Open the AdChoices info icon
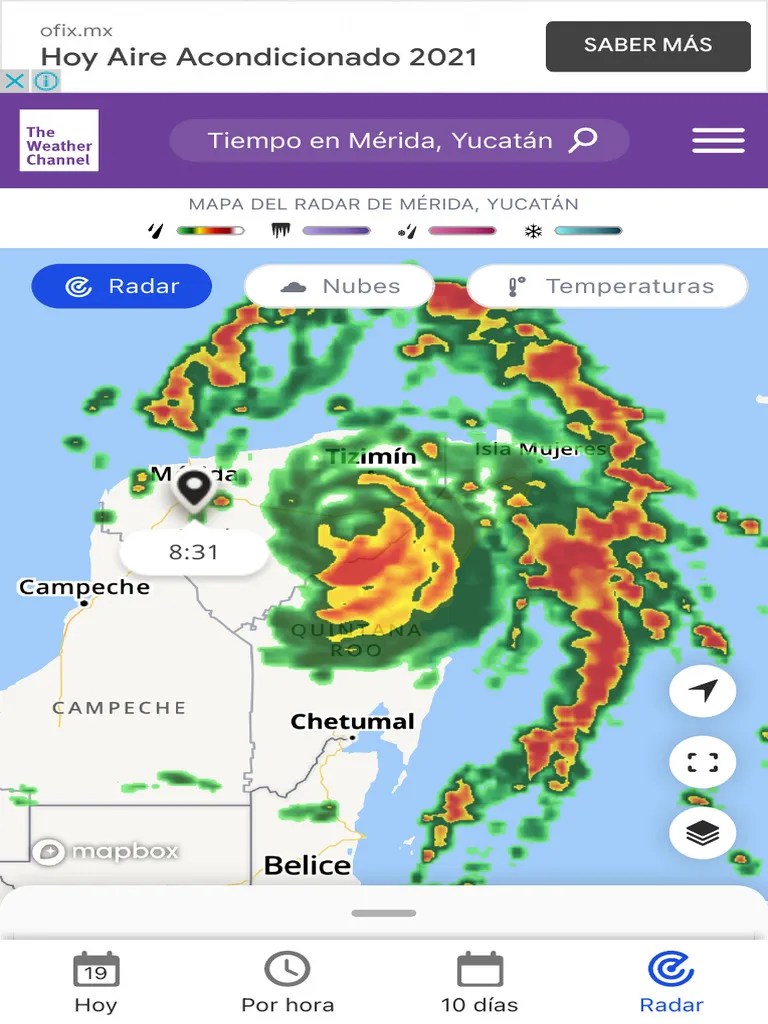This screenshot has width=768, height=1024. coord(44,81)
